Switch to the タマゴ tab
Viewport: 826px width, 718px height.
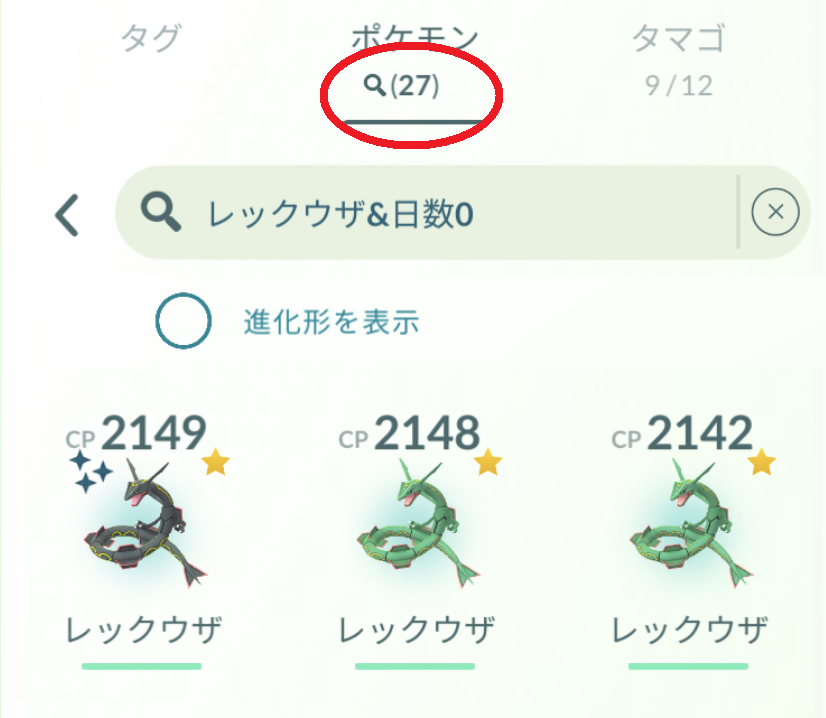click(x=678, y=55)
